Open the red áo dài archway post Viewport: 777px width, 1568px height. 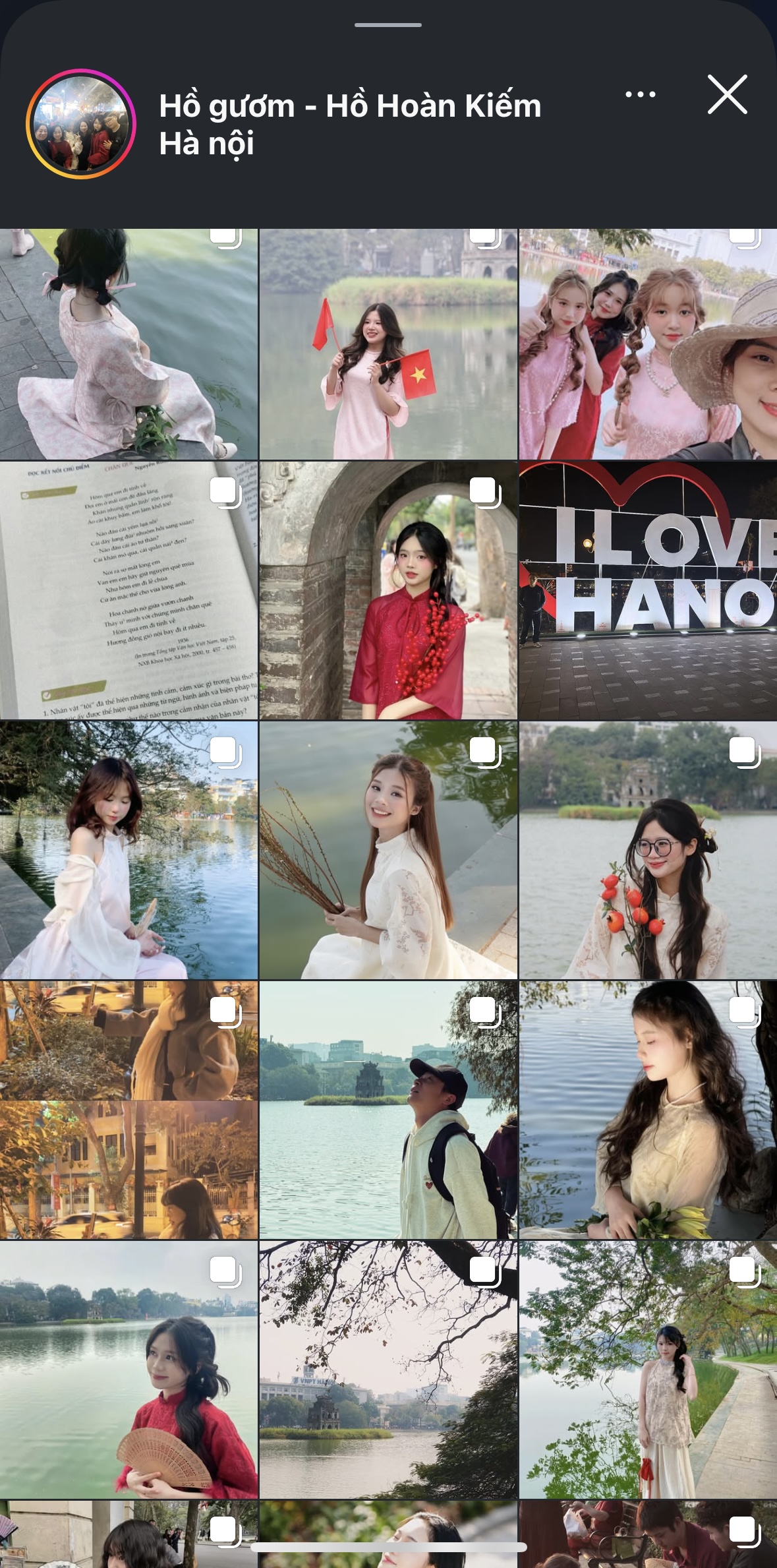pyautogui.click(x=388, y=590)
